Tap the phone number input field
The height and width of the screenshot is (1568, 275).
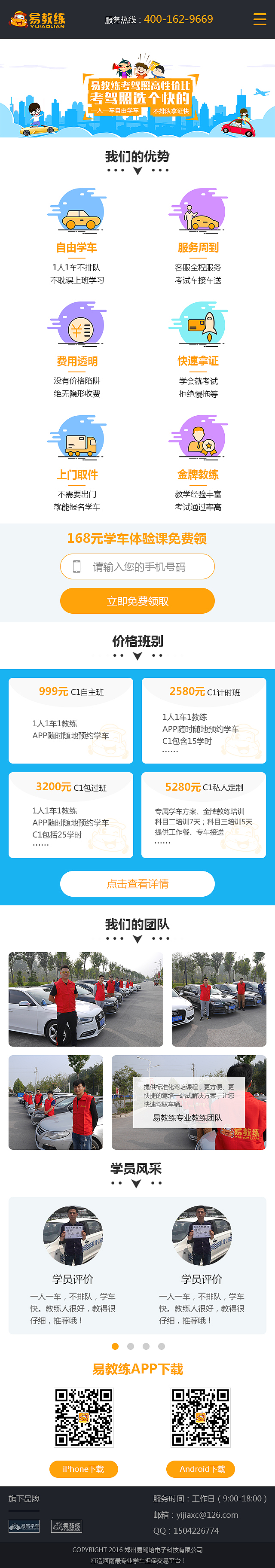[x=137, y=567]
